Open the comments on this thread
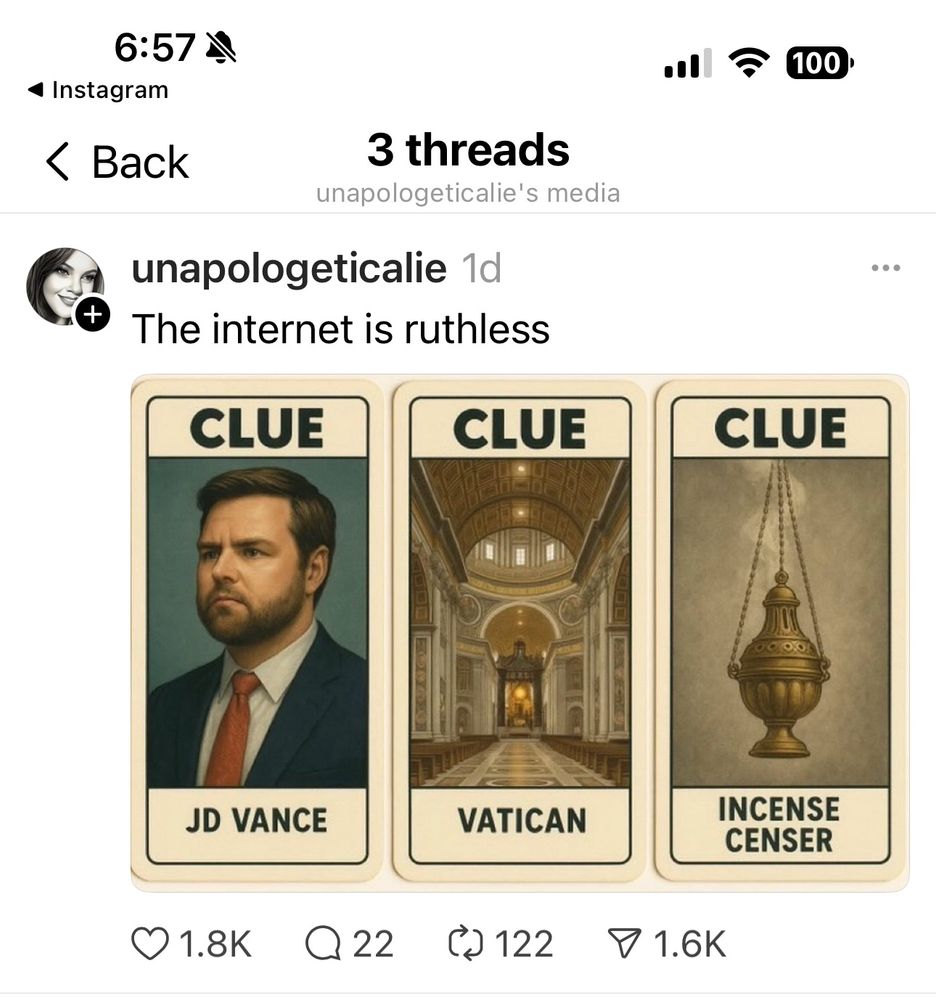This screenshot has height=1000, width=936. tap(323, 943)
